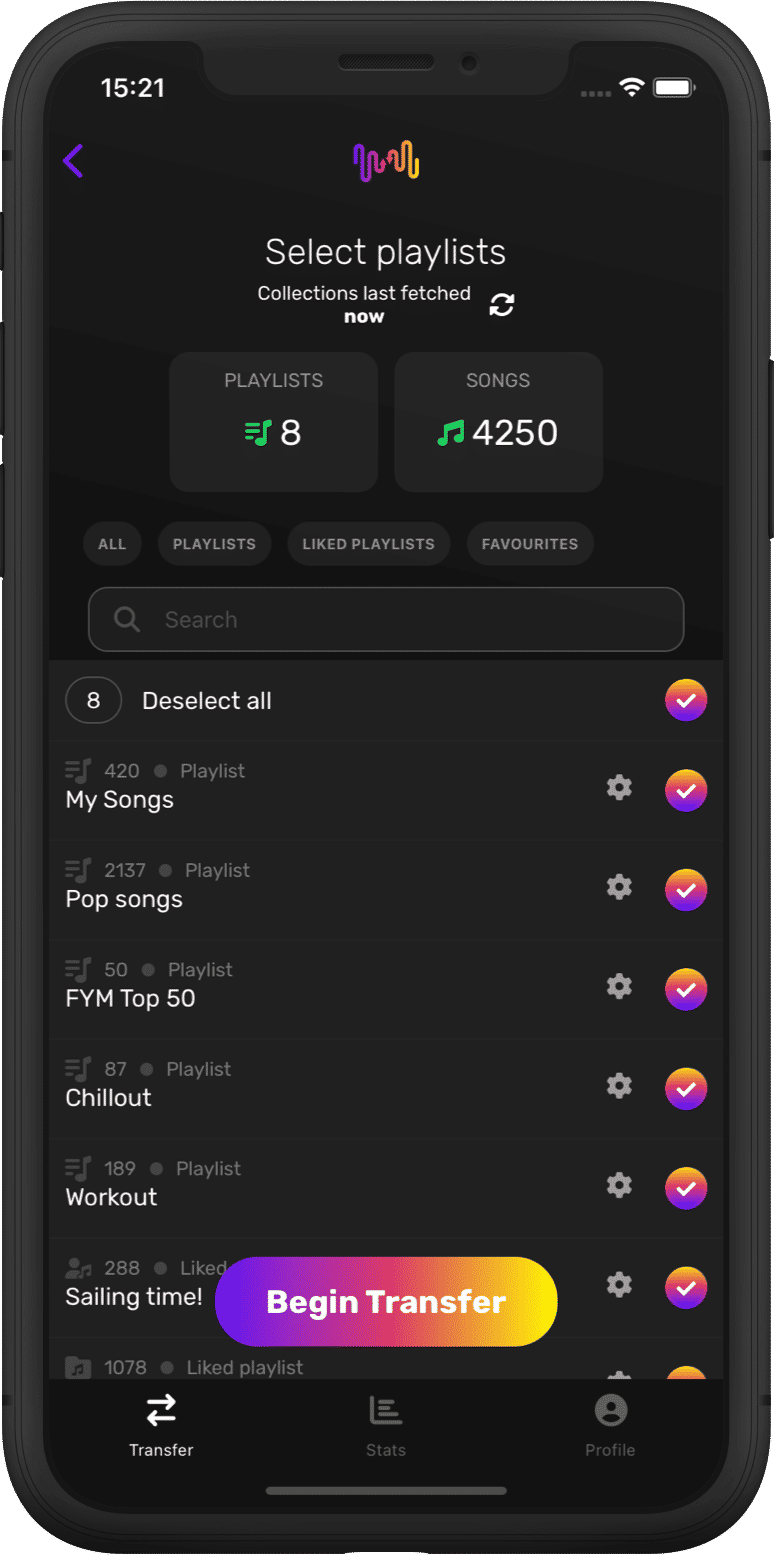Image resolution: width=774 pixels, height=1560 pixels.
Task: Tap the refresh collections icon
Action: click(501, 305)
